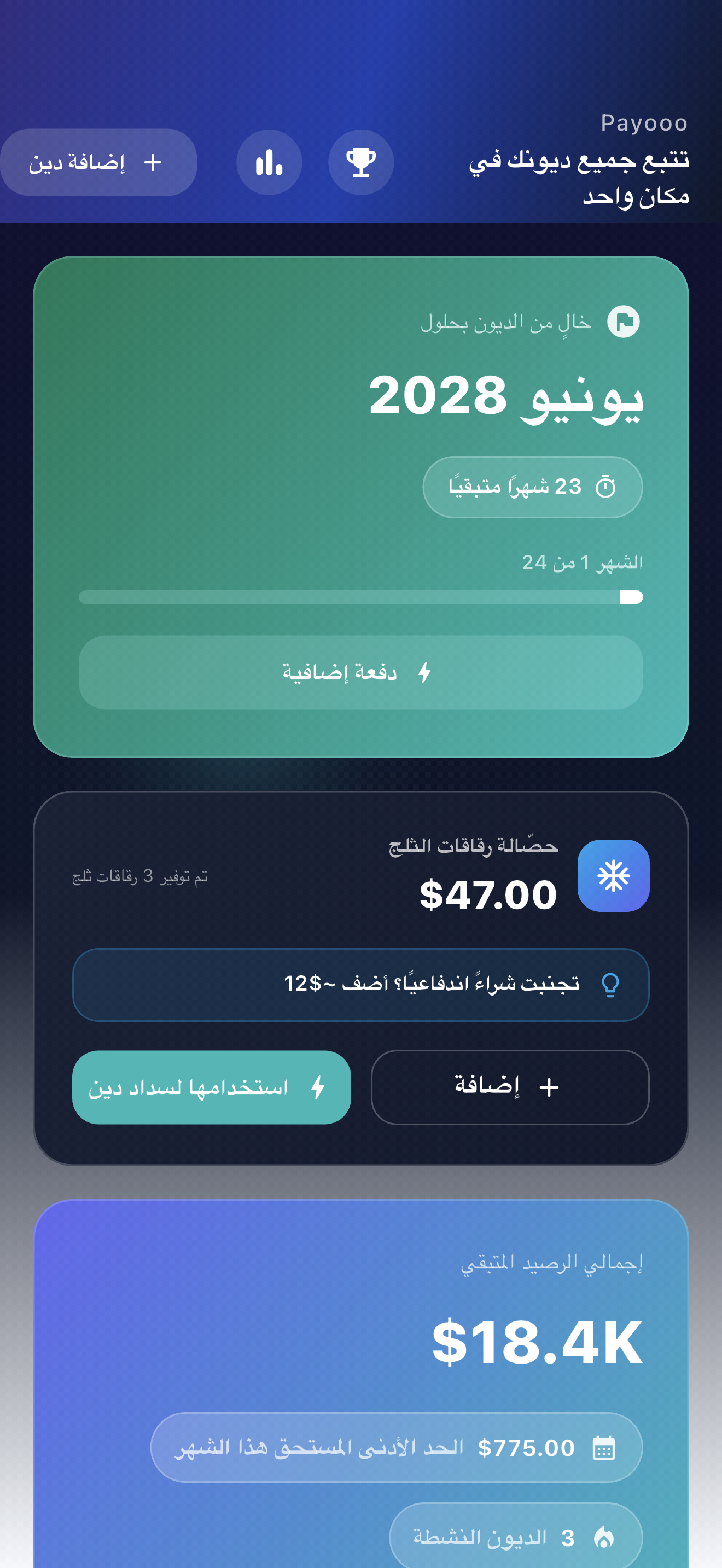Image resolution: width=722 pixels, height=1568 pixels.
Task: Tap the impulse purchase tip to add ~$12
Action: (x=361, y=984)
